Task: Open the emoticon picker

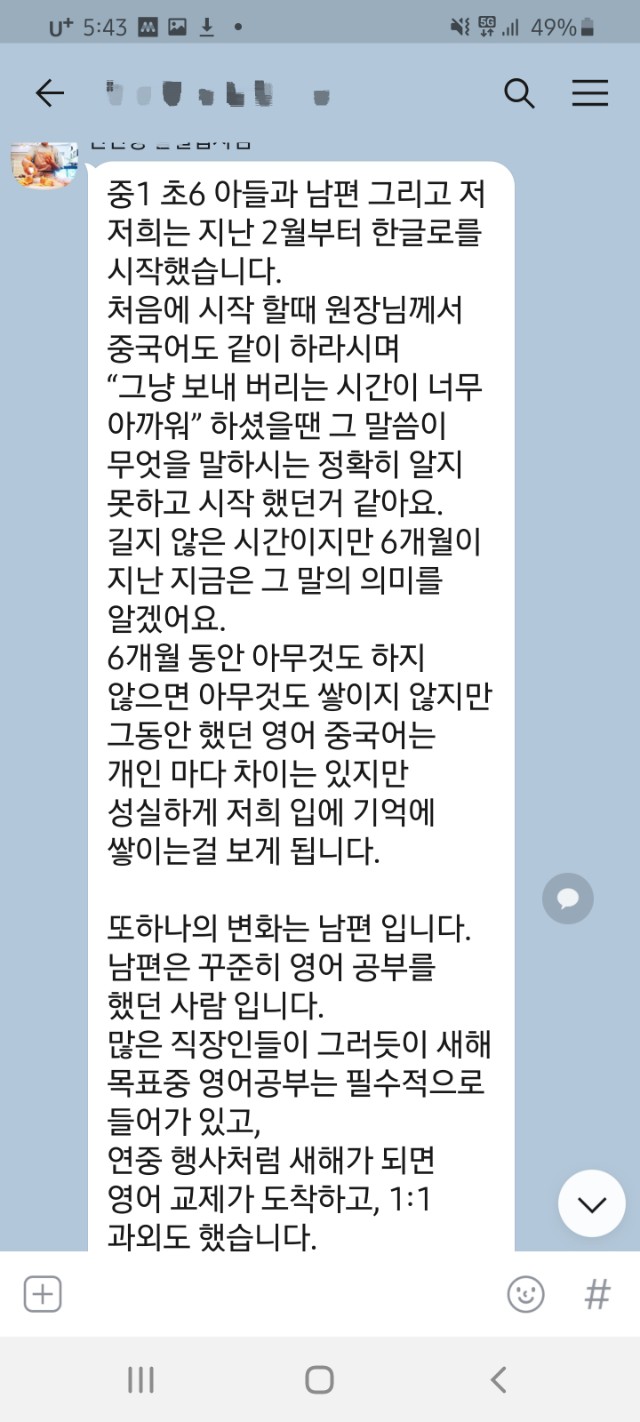Action: [x=526, y=1294]
